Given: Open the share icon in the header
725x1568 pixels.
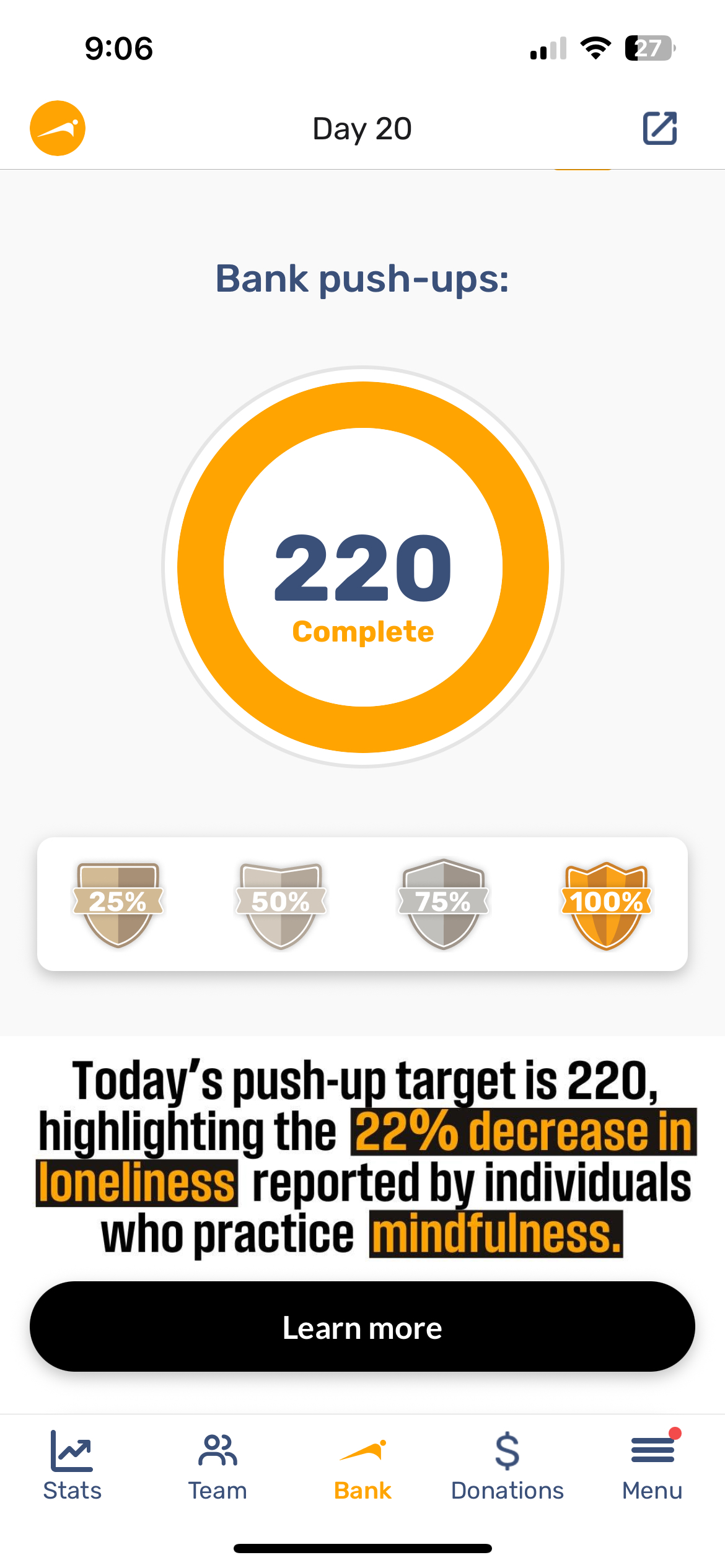Looking at the screenshot, I should point(659,128).
